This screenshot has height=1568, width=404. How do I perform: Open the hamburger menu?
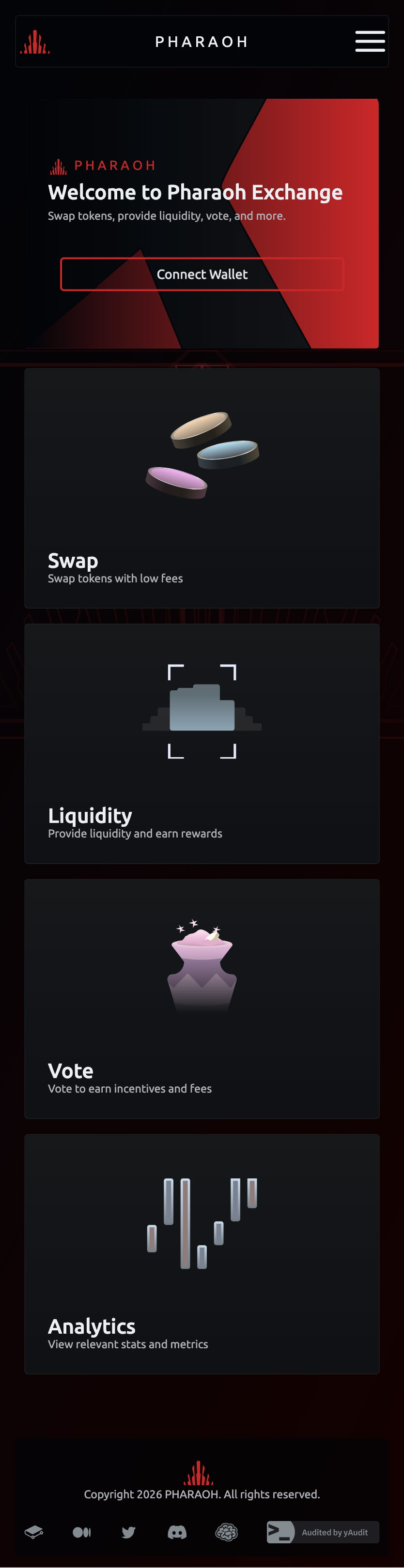point(370,42)
